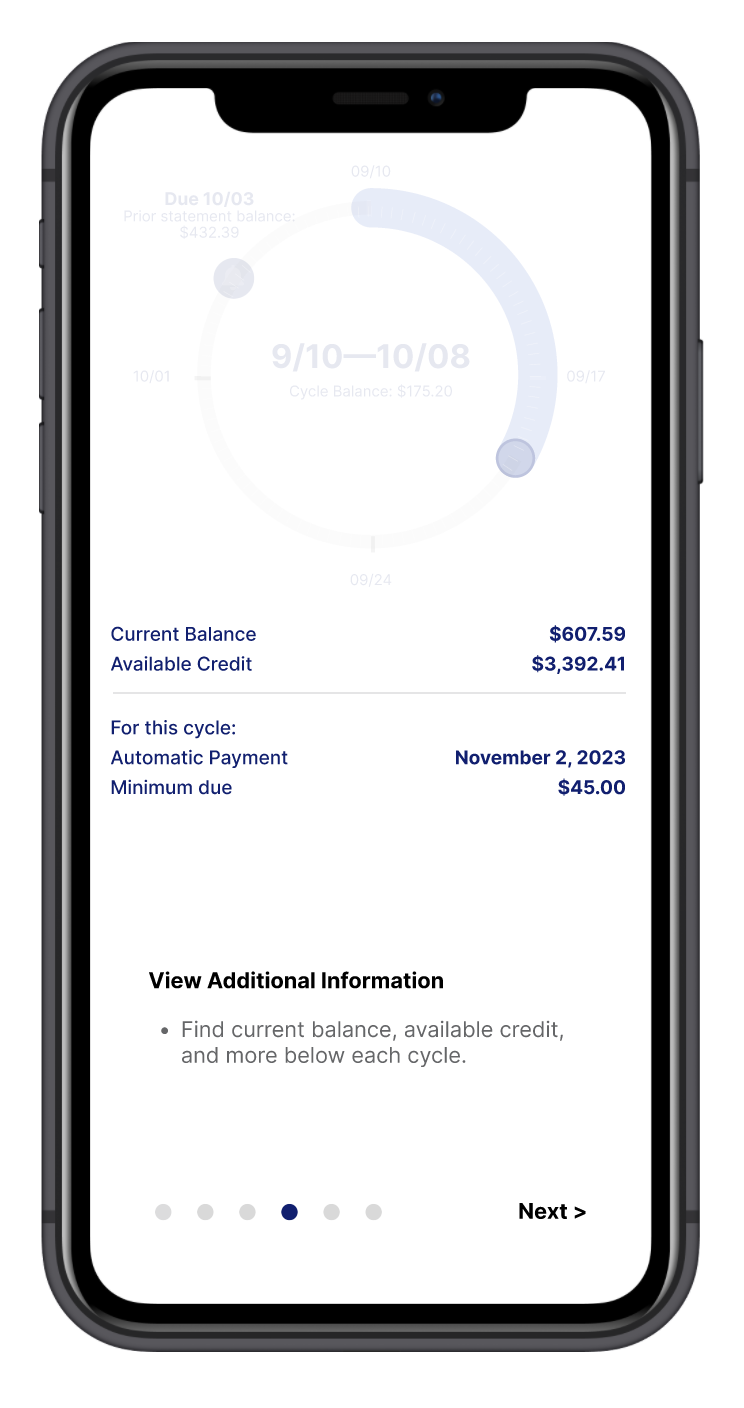Image resolution: width=744 pixels, height=1408 pixels.
Task: Go to the fifth page indicator dot
Action: [331, 1212]
